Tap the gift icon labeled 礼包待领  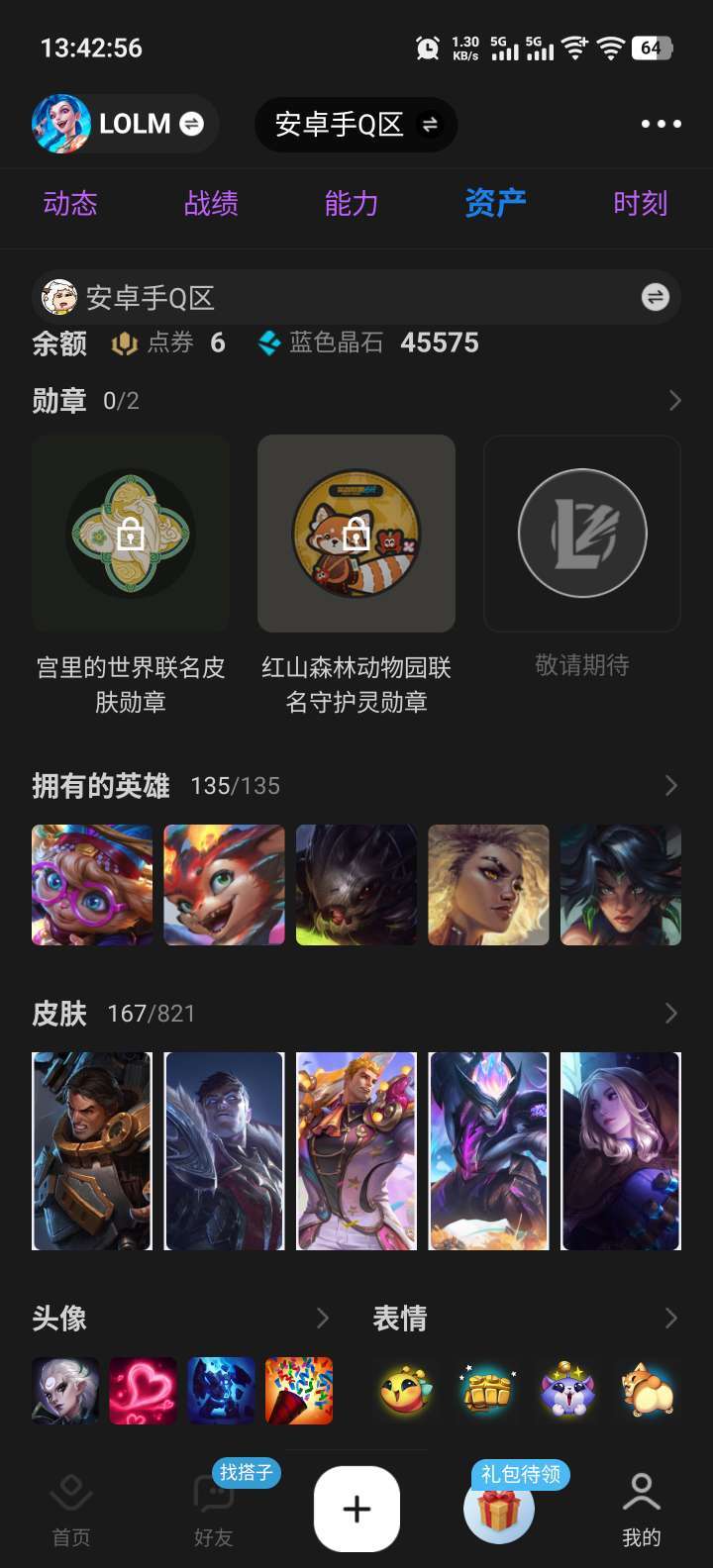[x=499, y=1509]
